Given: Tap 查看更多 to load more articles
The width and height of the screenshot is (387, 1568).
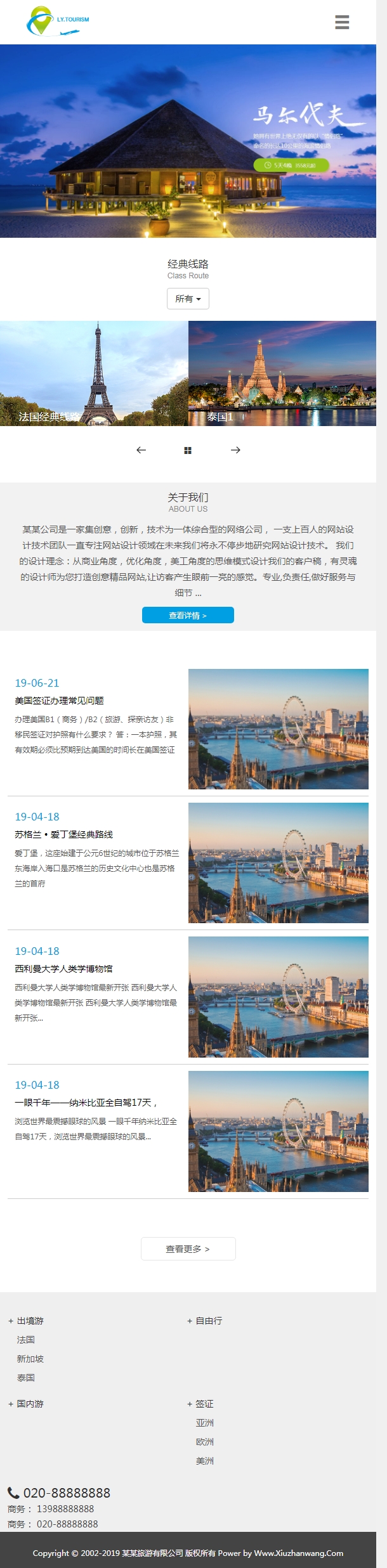Looking at the screenshot, I should point(188,1248).
